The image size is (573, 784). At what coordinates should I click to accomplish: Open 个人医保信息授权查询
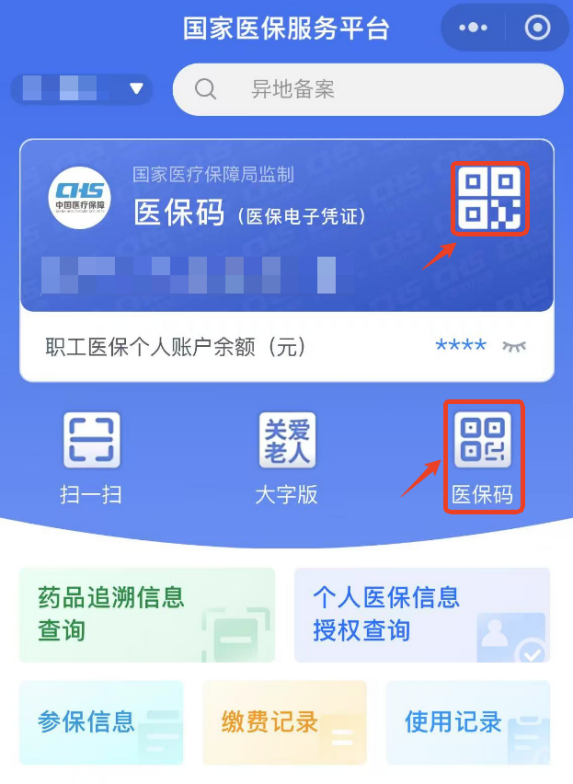click(422, 614)
